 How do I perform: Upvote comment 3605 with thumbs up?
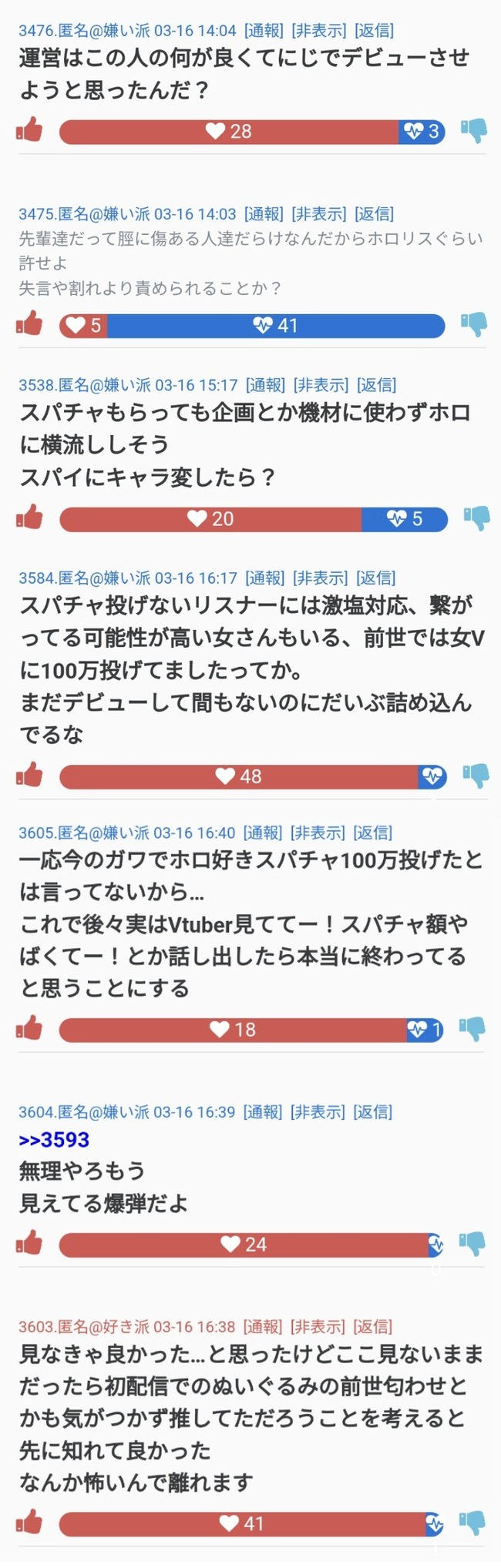click(29, 1028)
